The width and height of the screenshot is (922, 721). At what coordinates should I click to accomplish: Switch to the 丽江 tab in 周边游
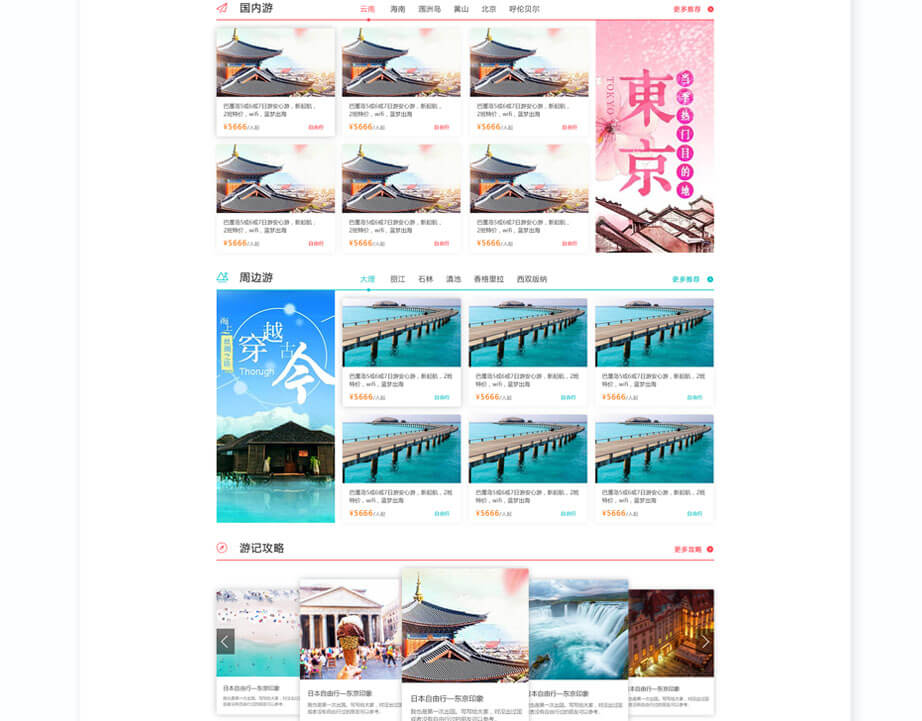pos(398,279)
